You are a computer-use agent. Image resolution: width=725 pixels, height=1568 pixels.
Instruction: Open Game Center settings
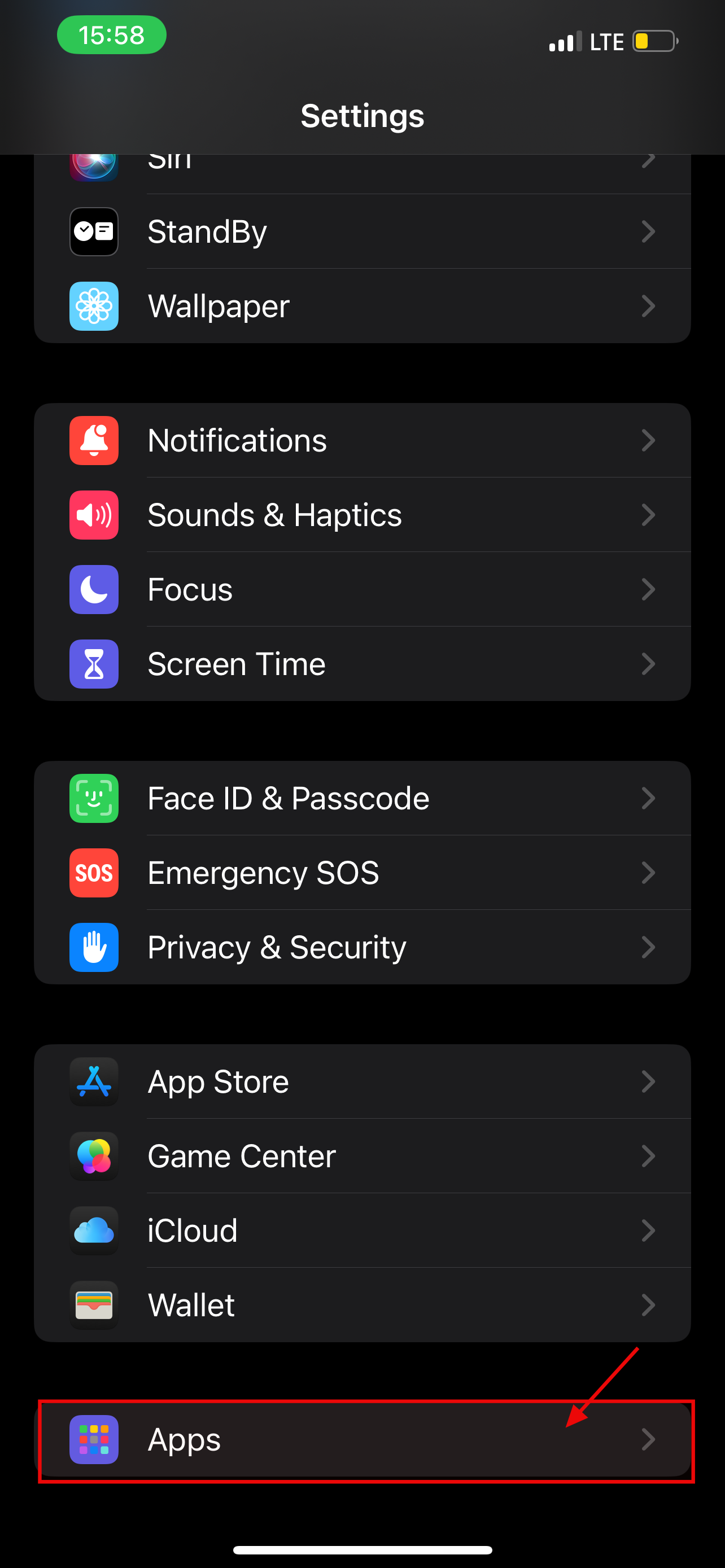(x=361, y=1156)
